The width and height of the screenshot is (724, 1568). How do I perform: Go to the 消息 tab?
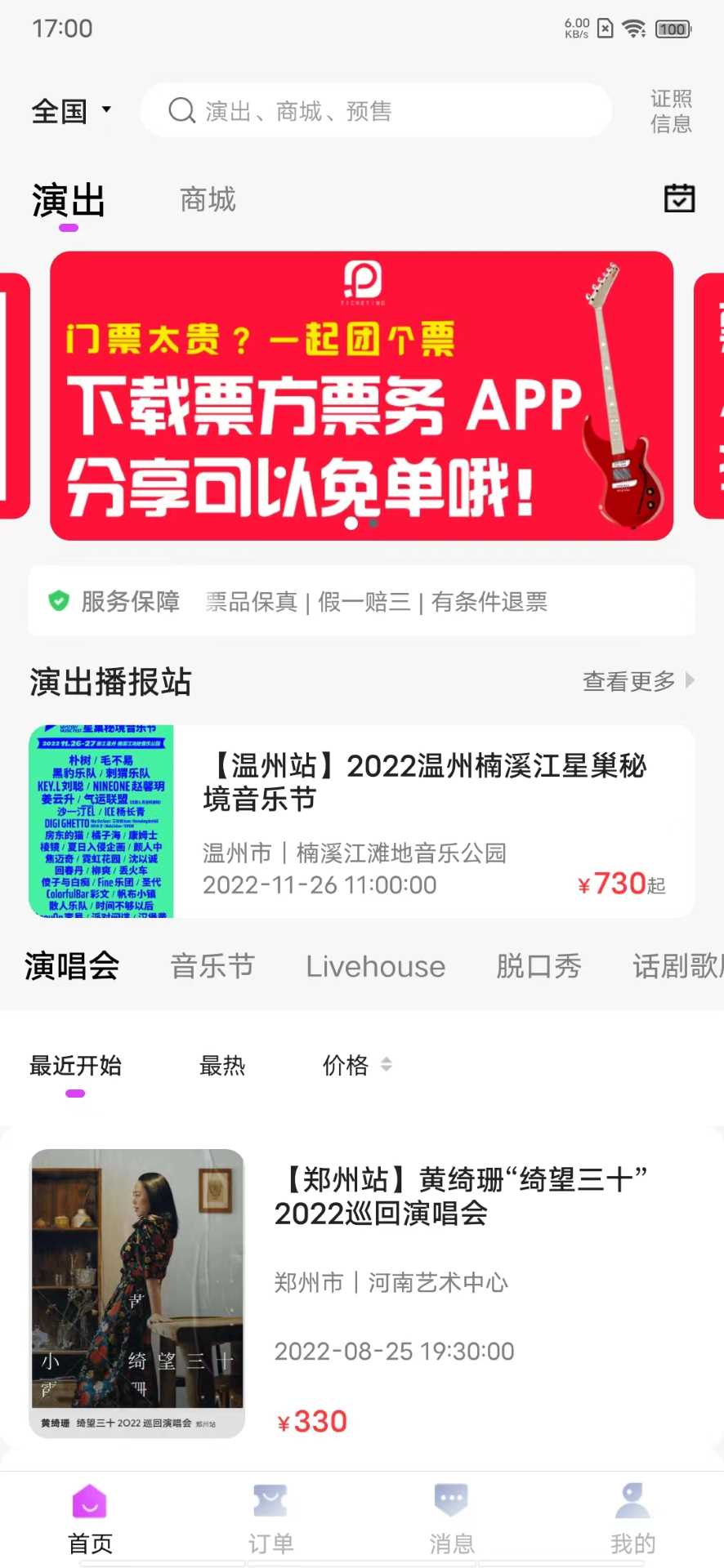click(452, 1519)
